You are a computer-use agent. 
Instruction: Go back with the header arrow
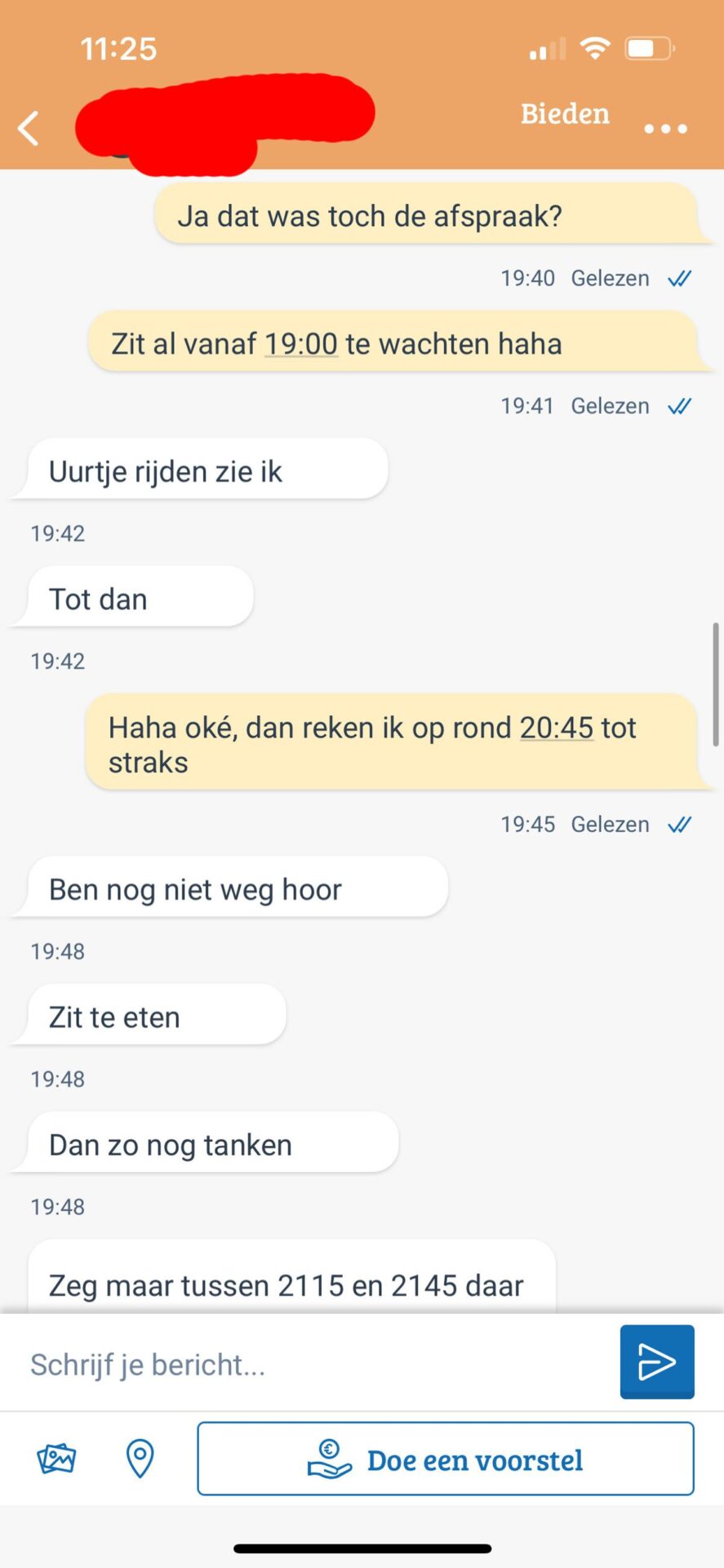[x=29, y=129]
